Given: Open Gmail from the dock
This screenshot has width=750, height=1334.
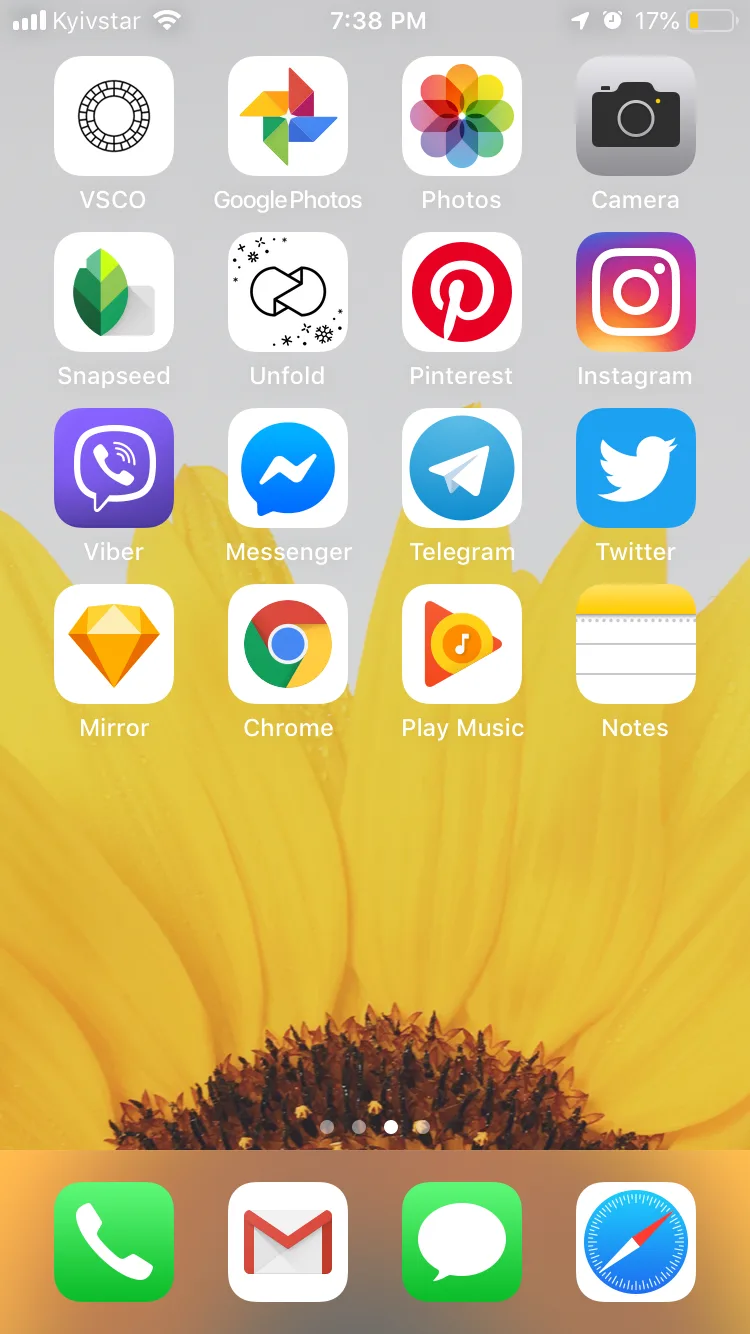Looking at the screenshot, I should (x=288, y=1242).
